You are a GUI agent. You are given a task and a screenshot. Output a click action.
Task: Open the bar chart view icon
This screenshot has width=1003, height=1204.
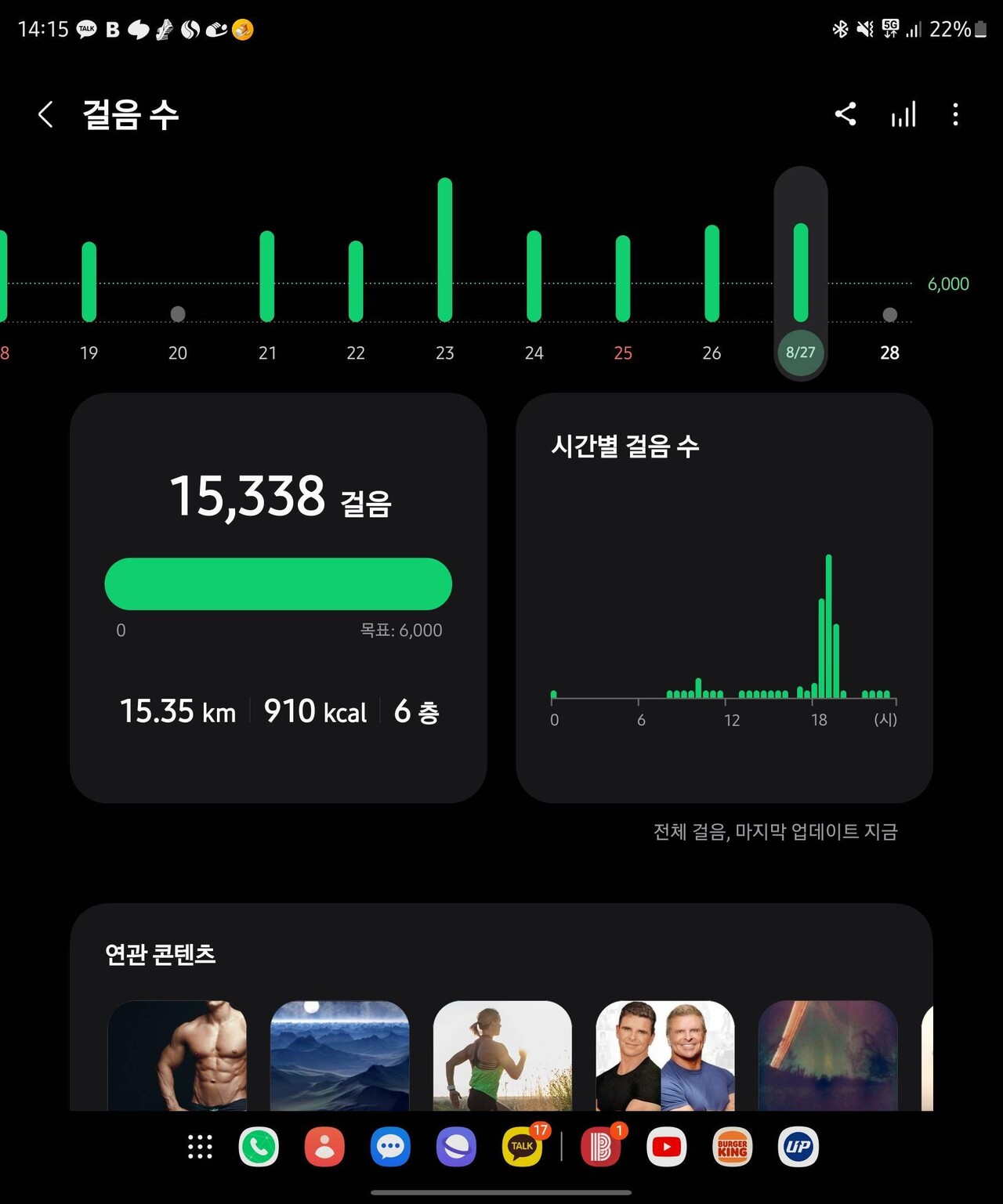point(903,114)
